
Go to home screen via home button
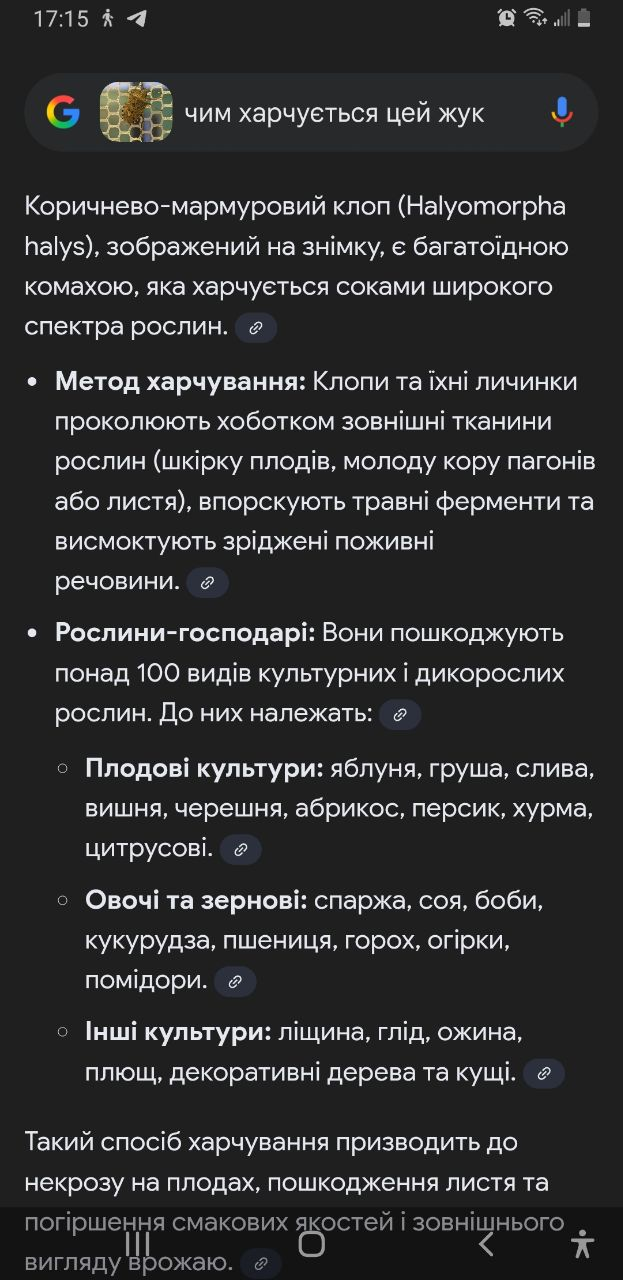tap(312, 1243)
